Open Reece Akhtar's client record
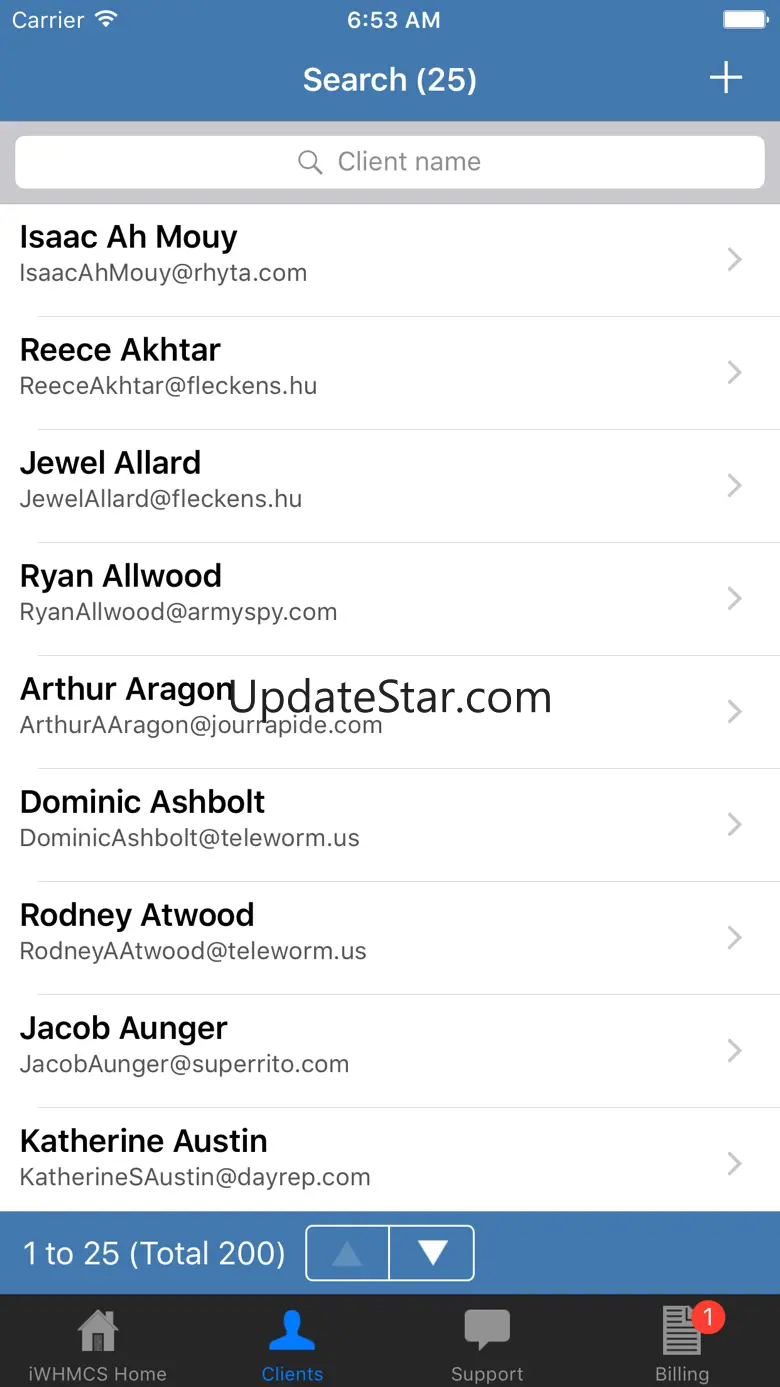The image size is (780, 1387). tap(390, 373)
